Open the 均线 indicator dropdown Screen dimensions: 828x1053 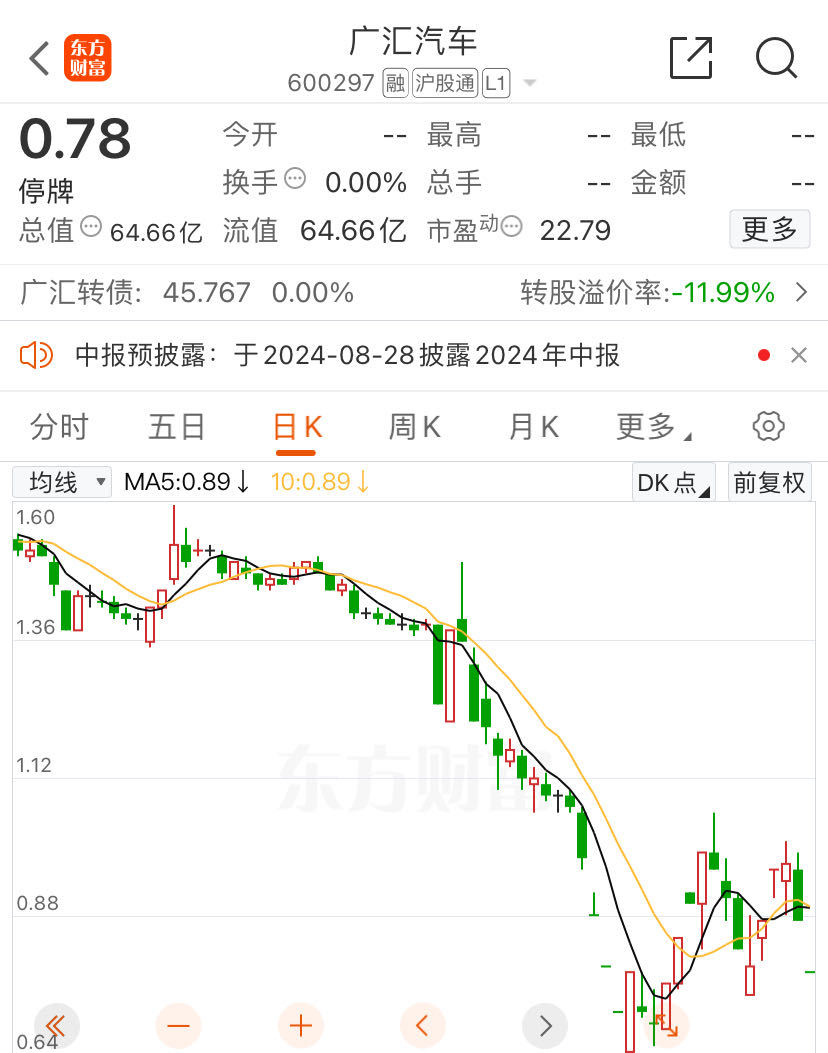pos(61,481)
